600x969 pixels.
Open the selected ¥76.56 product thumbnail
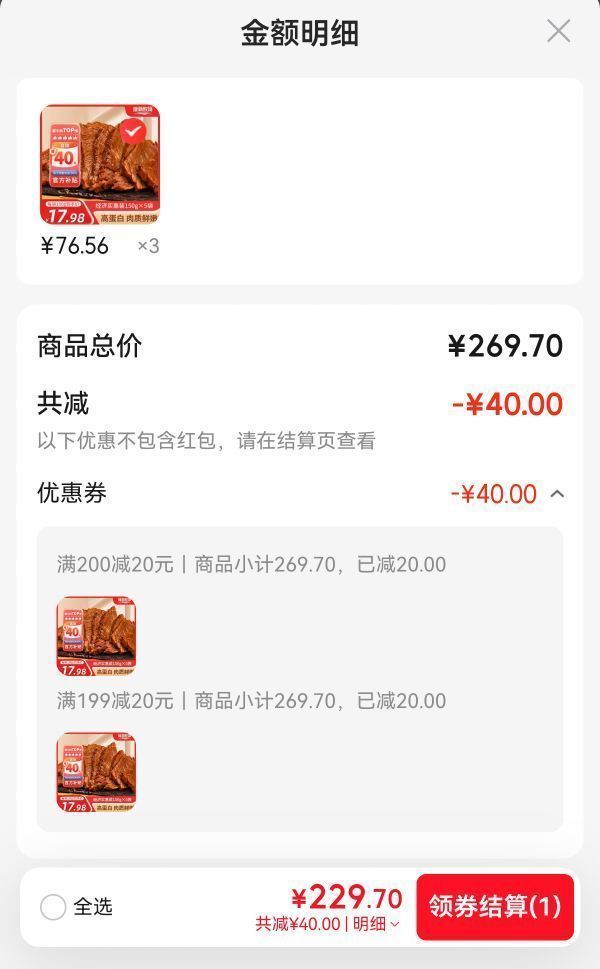(100, 164)
